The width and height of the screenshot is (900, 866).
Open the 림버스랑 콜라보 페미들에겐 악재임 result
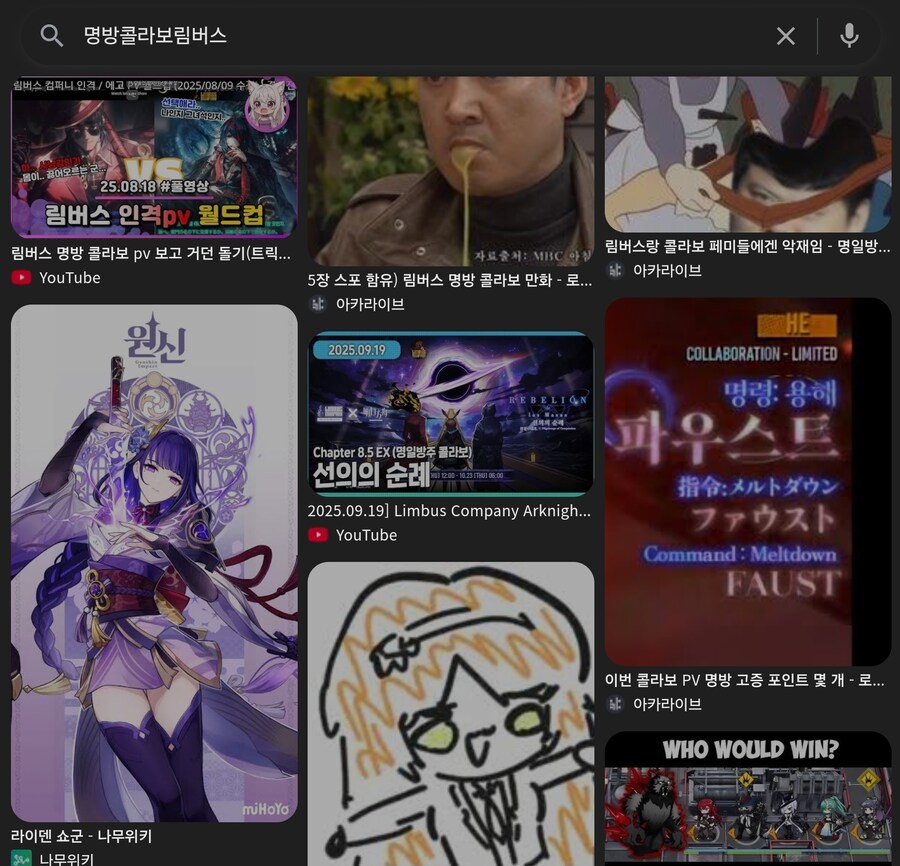click(747, 155)
